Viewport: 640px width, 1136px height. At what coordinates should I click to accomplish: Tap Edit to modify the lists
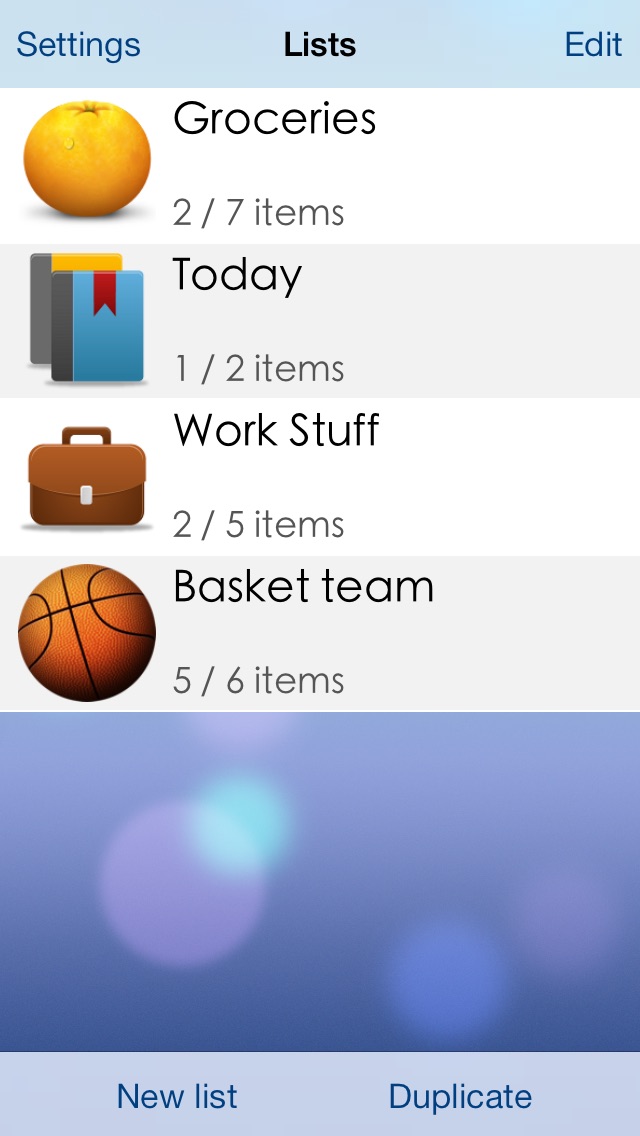pos(593,45)
